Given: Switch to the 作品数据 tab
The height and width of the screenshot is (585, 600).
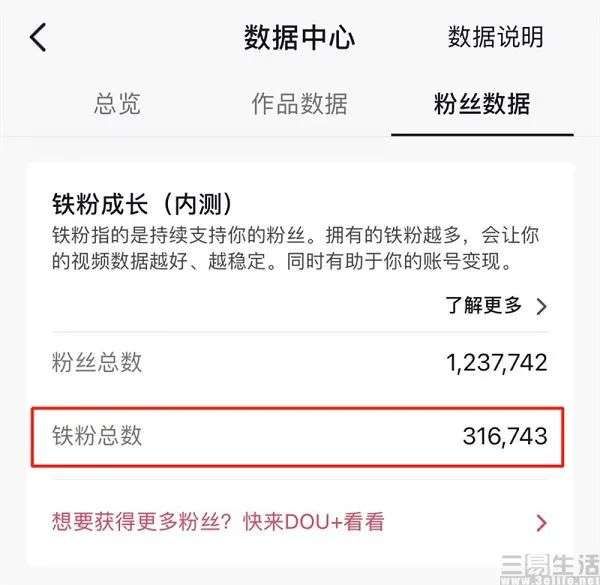Looking at the screenshot, I should click(x=299, y=103).
